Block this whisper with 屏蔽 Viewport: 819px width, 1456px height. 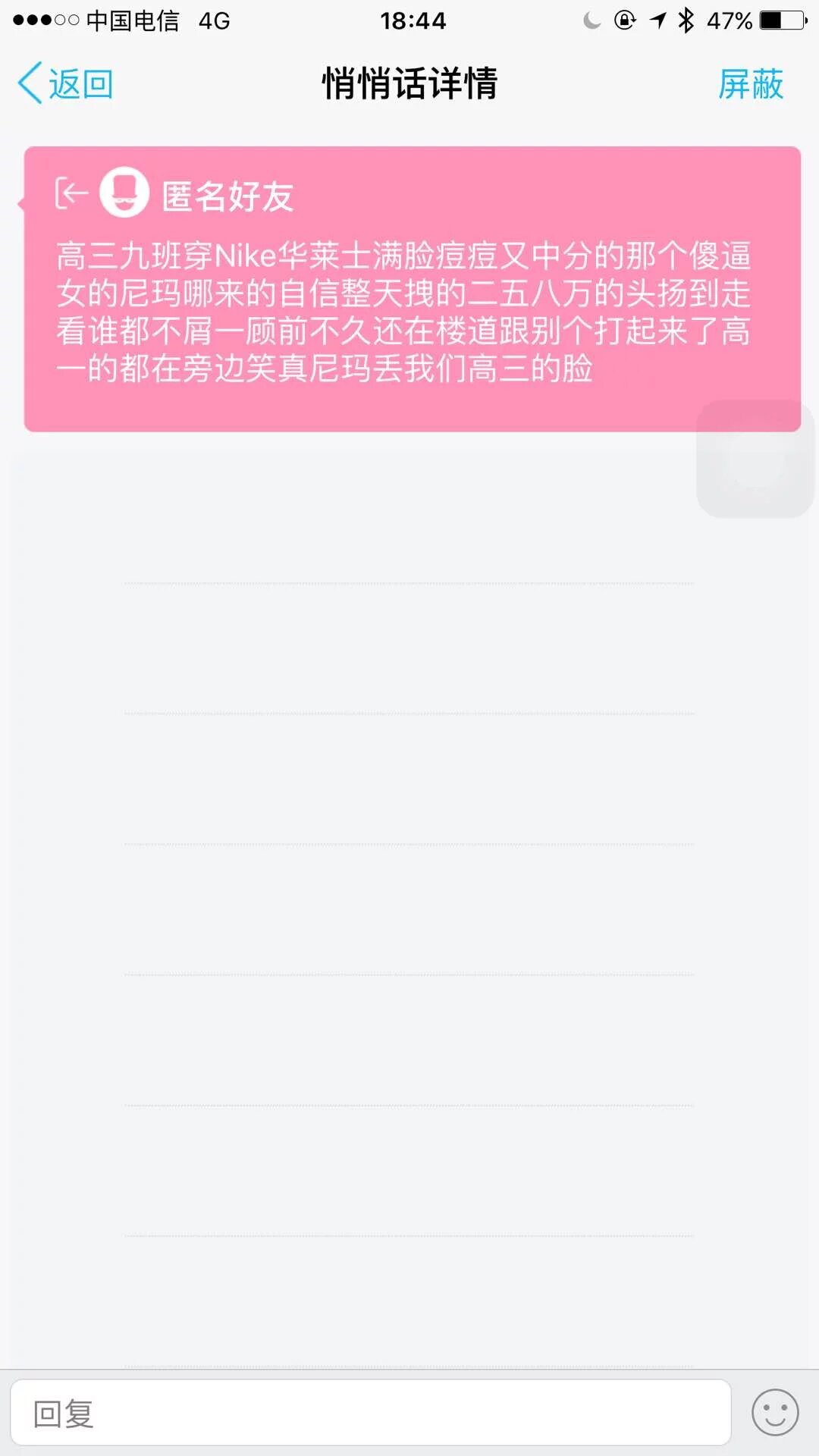[750, 83]
